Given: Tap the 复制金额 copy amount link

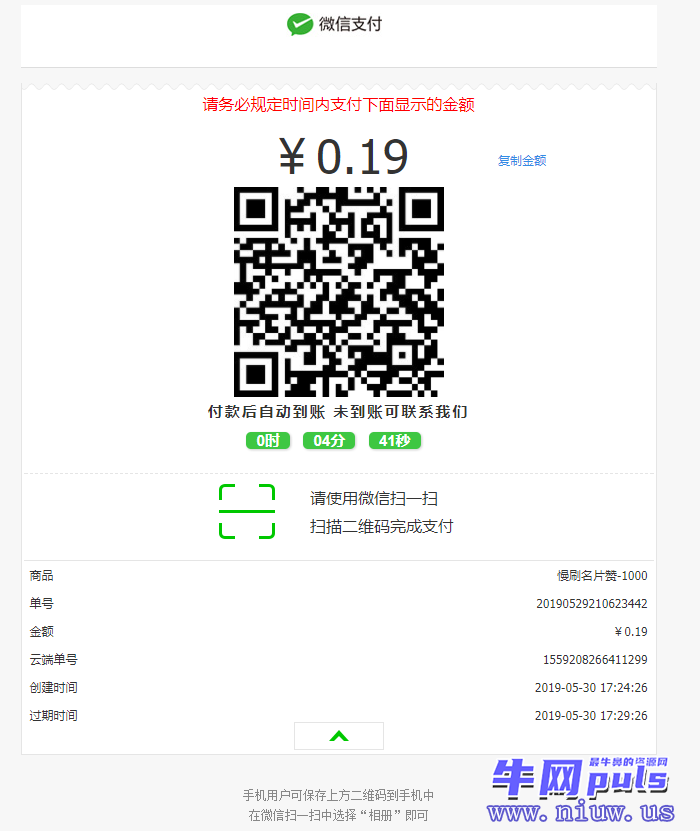Looking at the screenshot, I should (522, 161).
